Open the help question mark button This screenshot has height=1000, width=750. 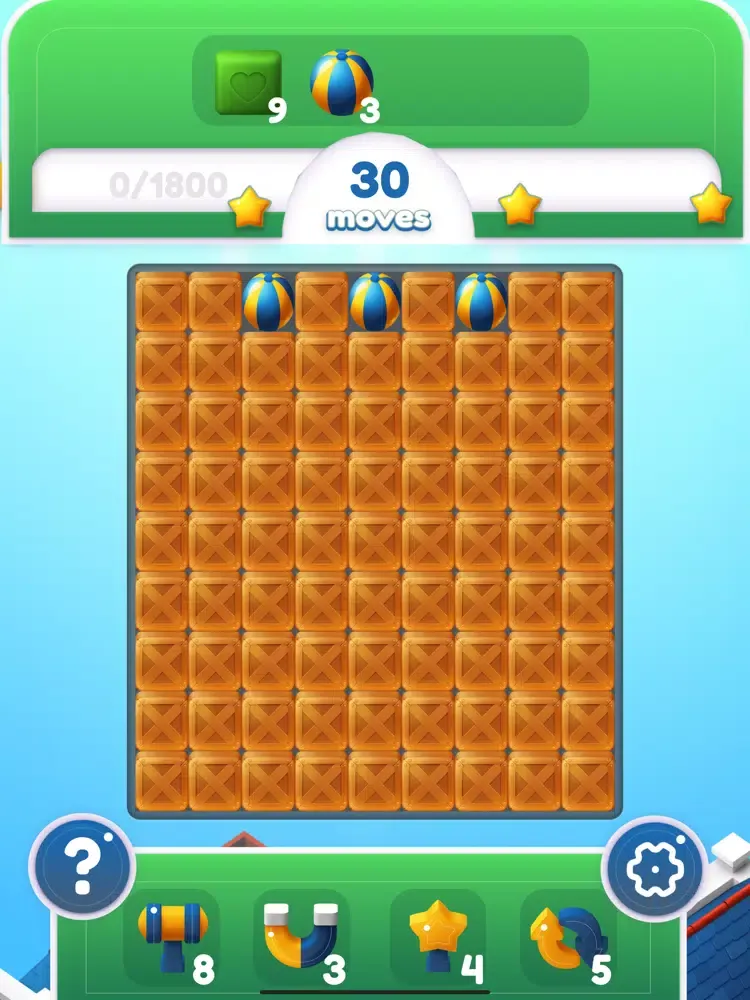82,862
